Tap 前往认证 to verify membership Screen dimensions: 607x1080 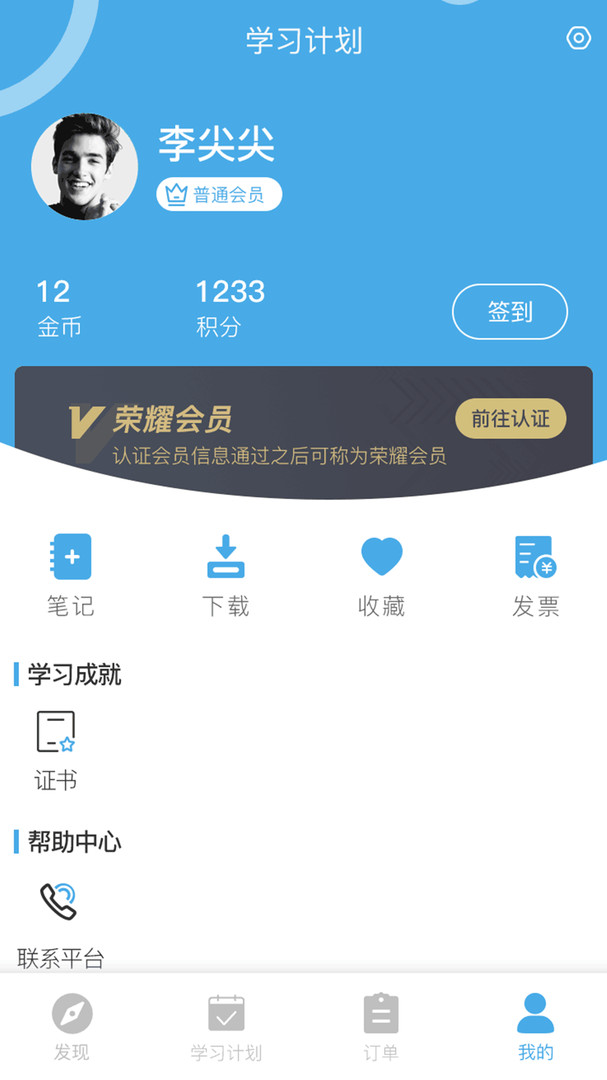(x=511, y=419)
